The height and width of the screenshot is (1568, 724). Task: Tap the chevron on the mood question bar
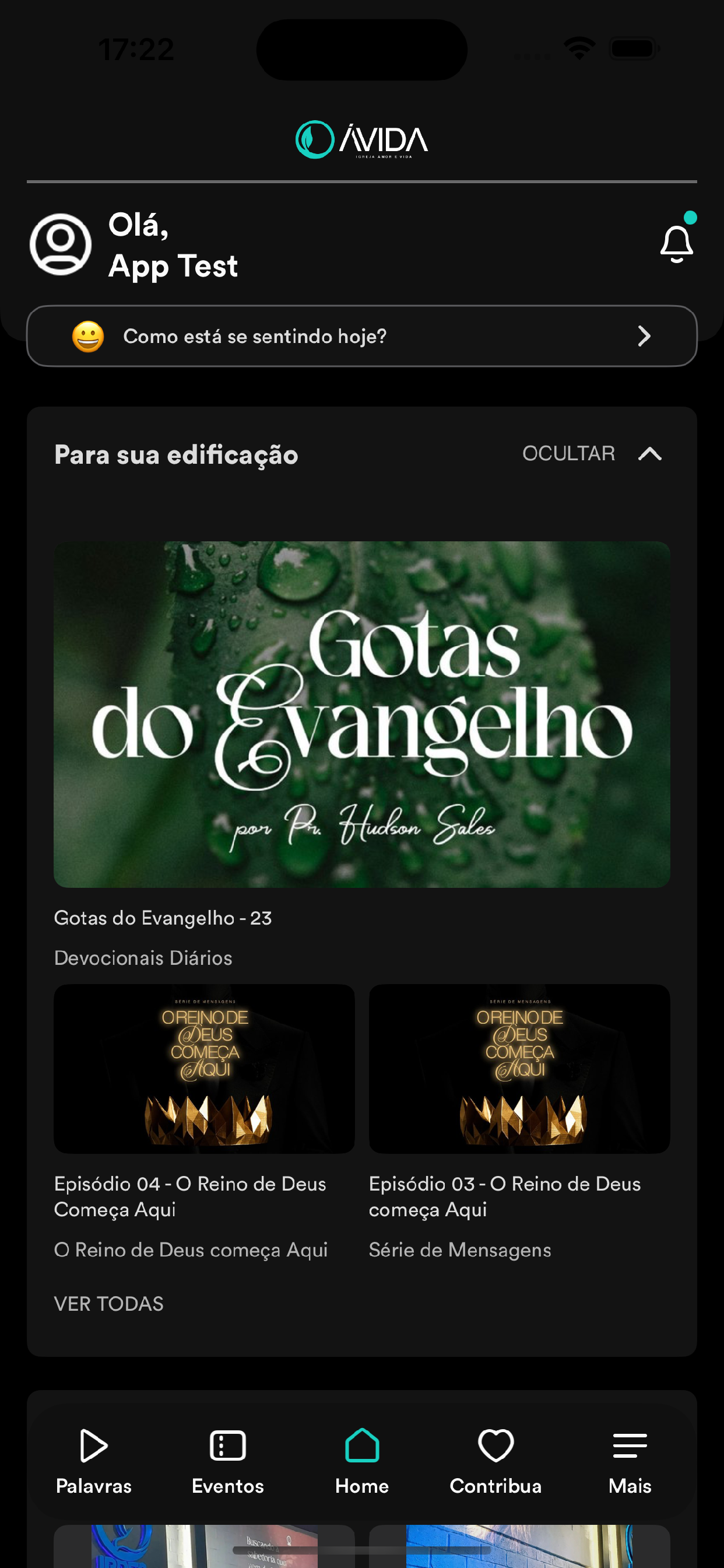(644, 335)
